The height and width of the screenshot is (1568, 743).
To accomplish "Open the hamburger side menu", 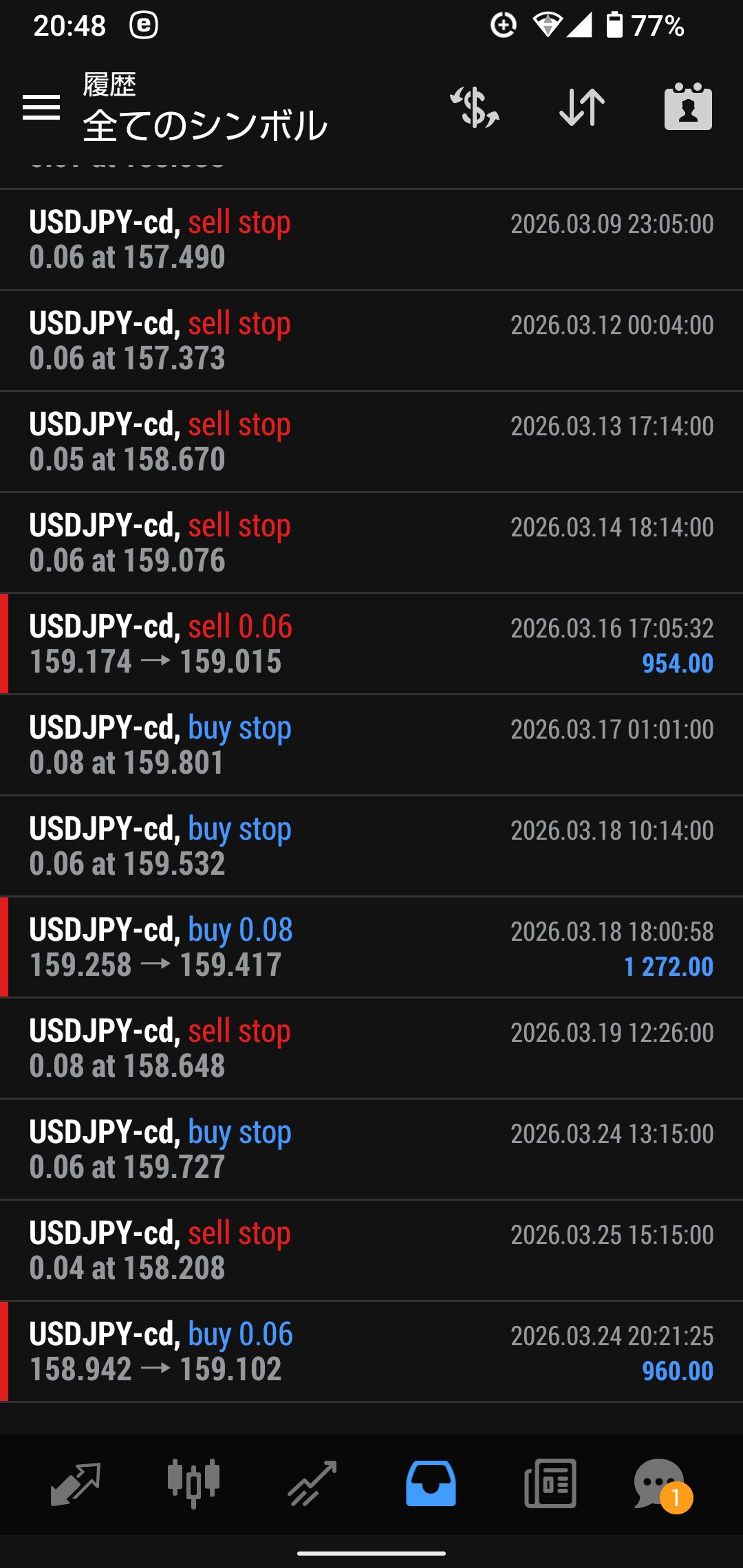I will (41, 107).
